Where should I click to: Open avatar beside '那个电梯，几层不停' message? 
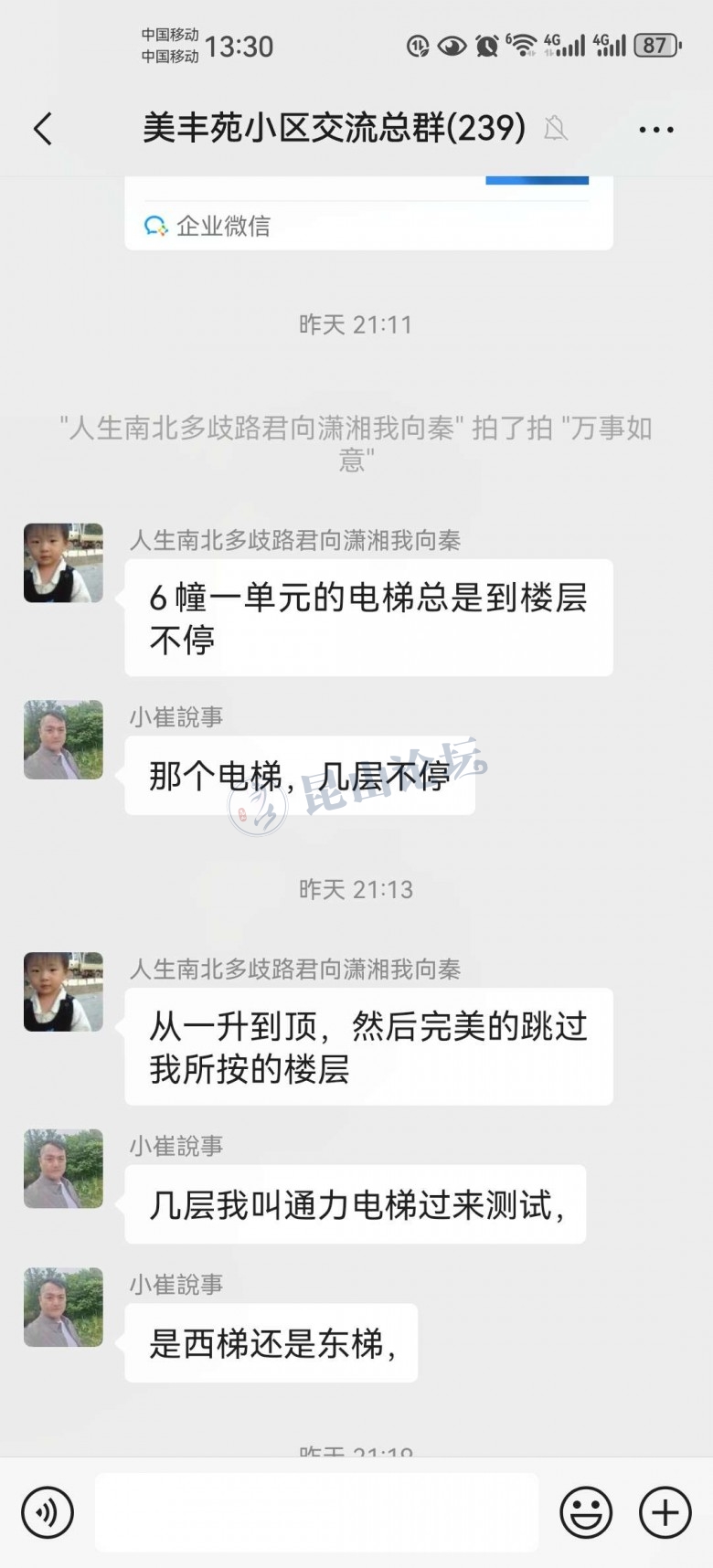(63, 740)
